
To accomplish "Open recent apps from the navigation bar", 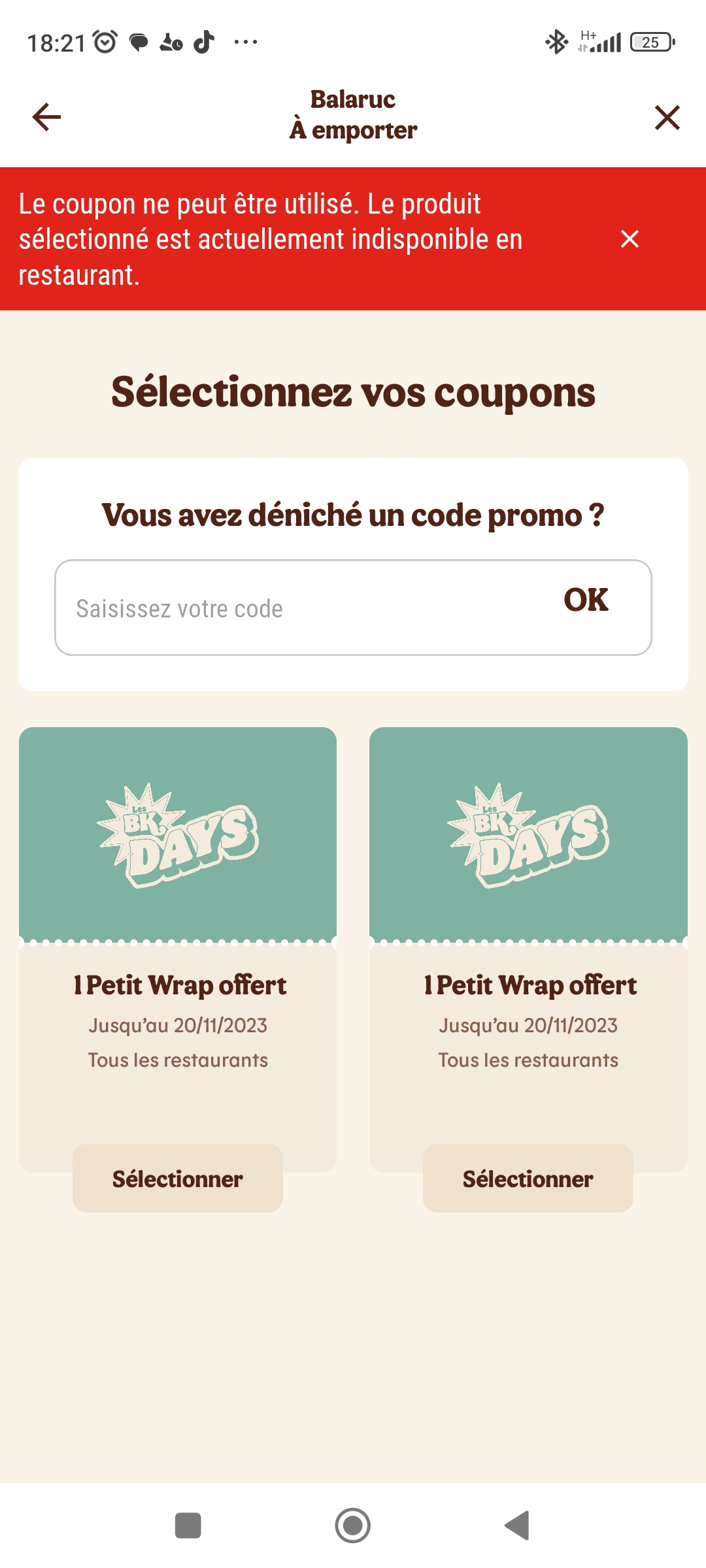I will (x=188, y=1526).
